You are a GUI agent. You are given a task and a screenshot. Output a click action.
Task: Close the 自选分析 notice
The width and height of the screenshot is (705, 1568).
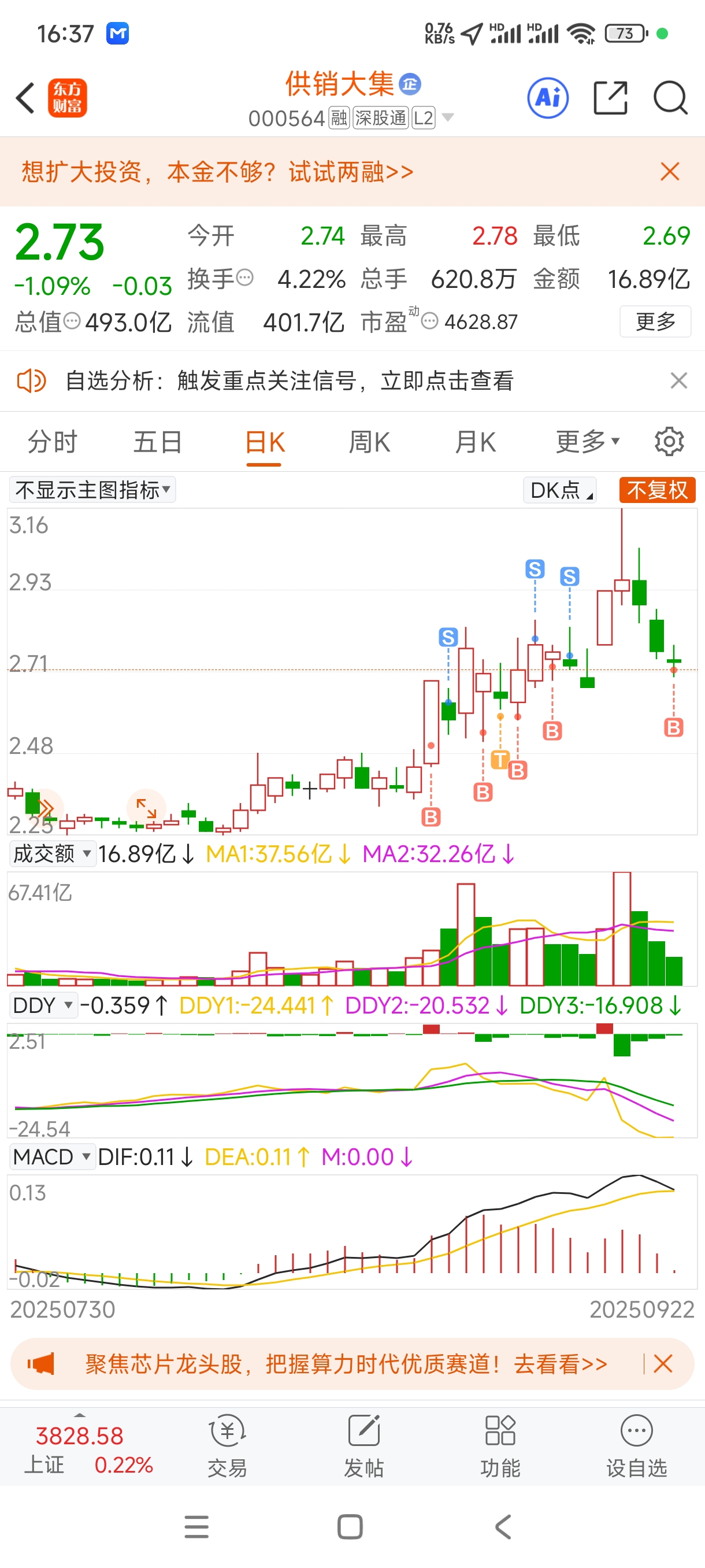point(678,381)
